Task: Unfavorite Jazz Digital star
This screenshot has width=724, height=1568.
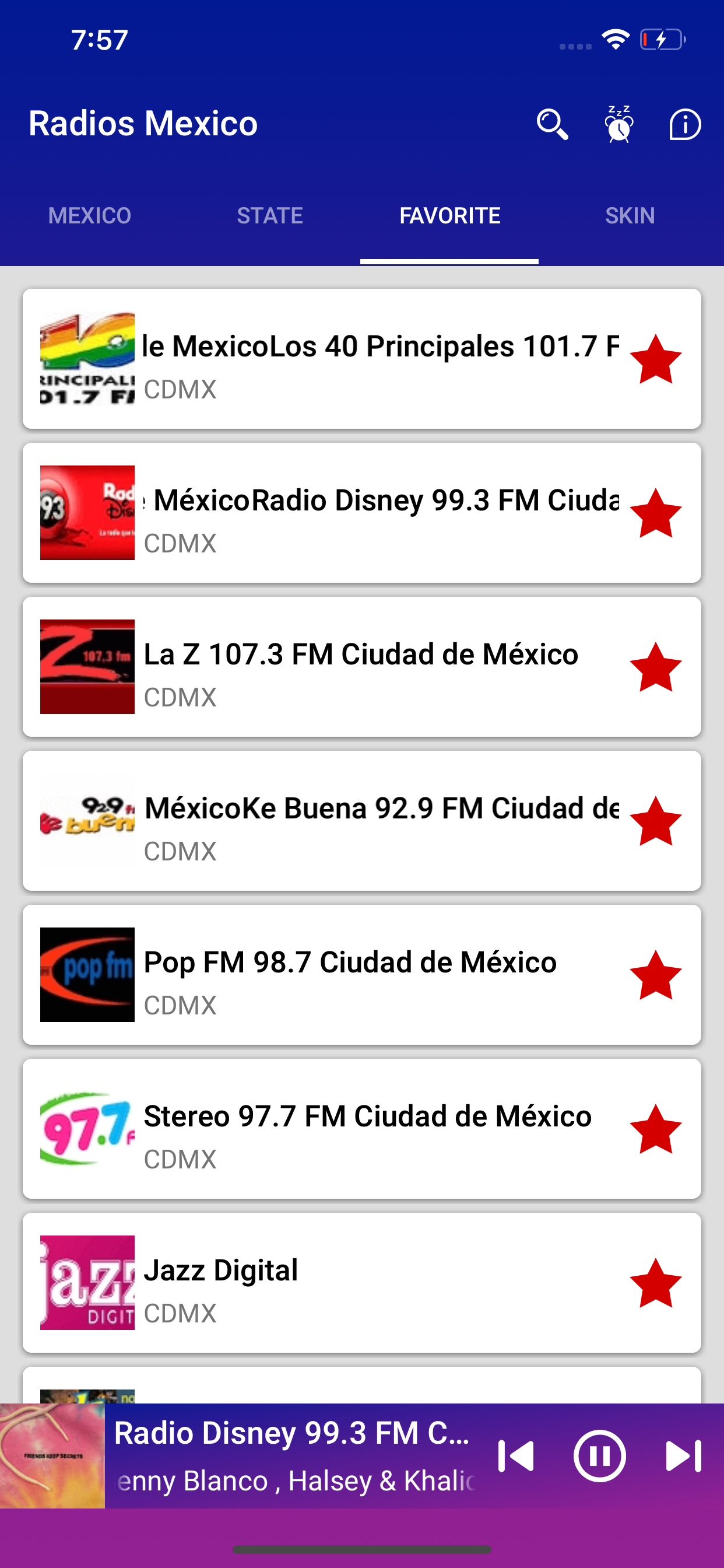Action: (x=655, y=1283)
